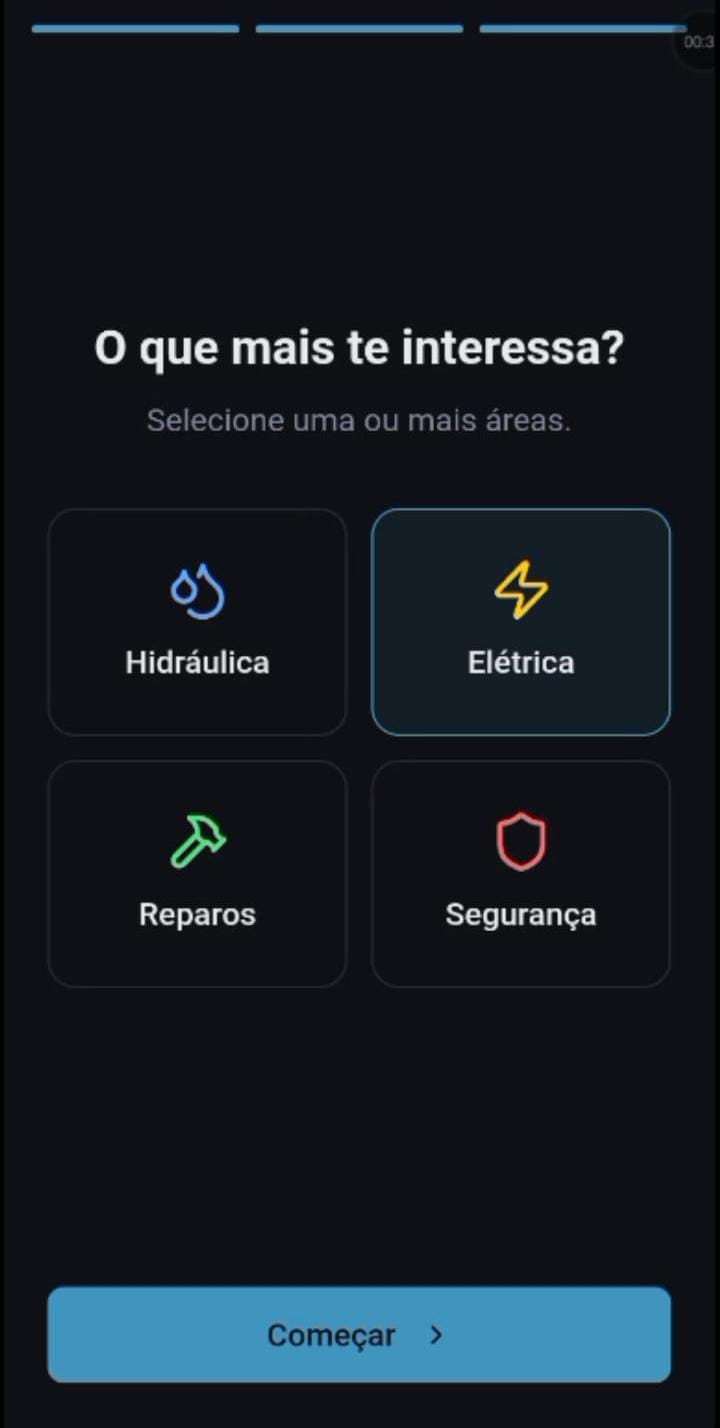Select the second step indicator at top
This screenshot has width=720, height=1428.
click(359, 29)
